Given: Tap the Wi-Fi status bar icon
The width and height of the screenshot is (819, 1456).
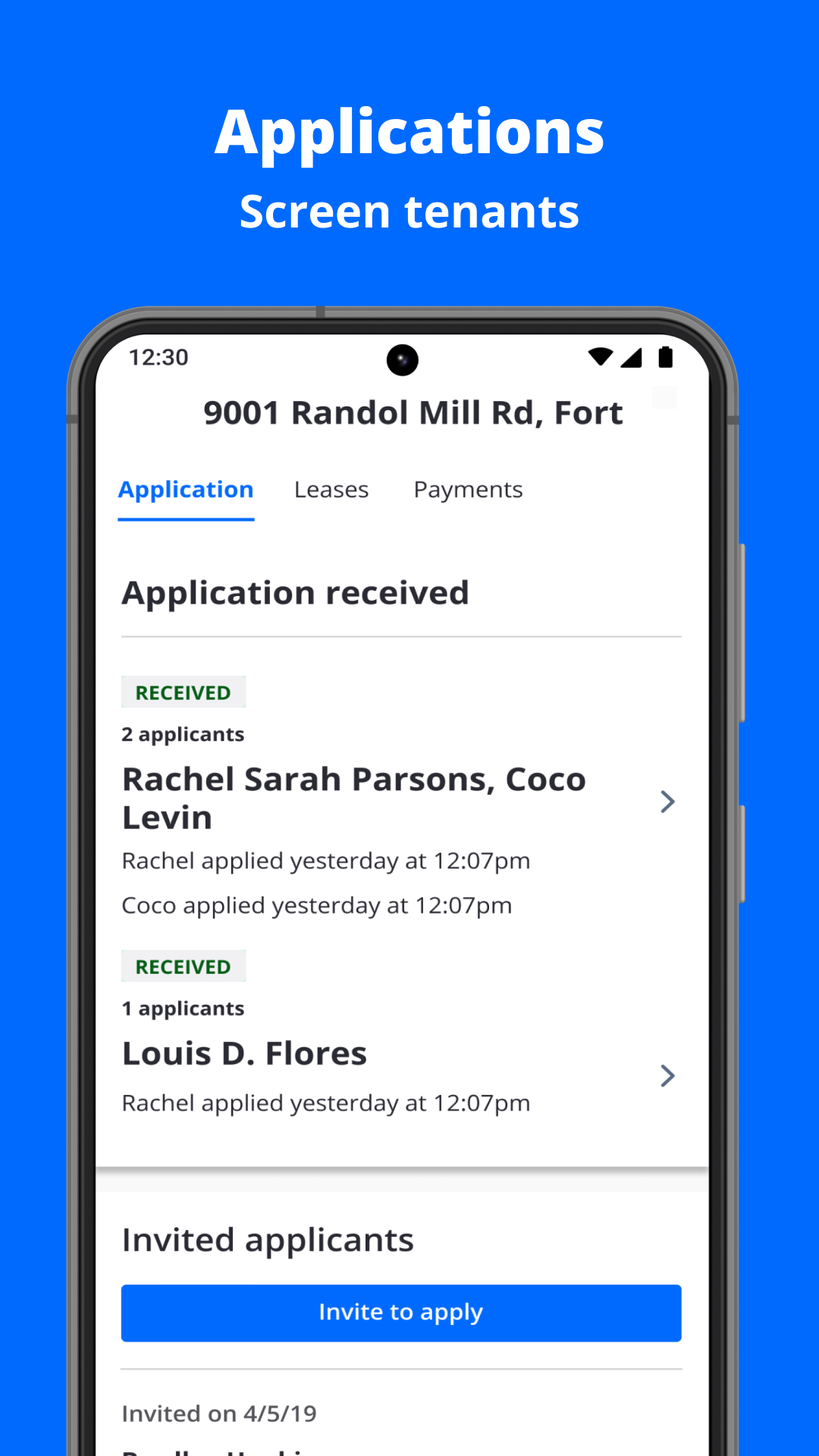Looking at the screenshot, I should coord(601,356).
